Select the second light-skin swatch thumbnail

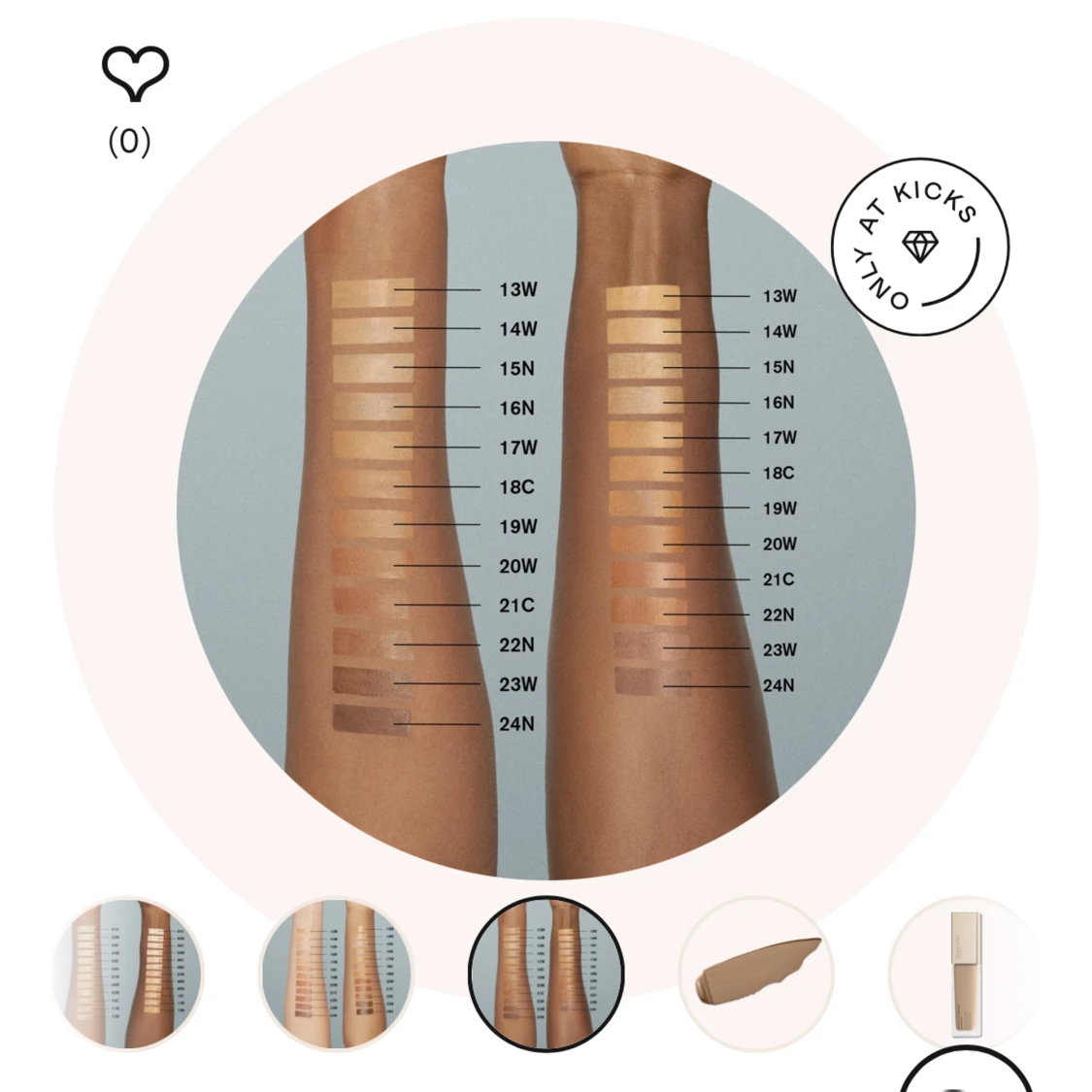pyautogui.click(x=336, y=973)
